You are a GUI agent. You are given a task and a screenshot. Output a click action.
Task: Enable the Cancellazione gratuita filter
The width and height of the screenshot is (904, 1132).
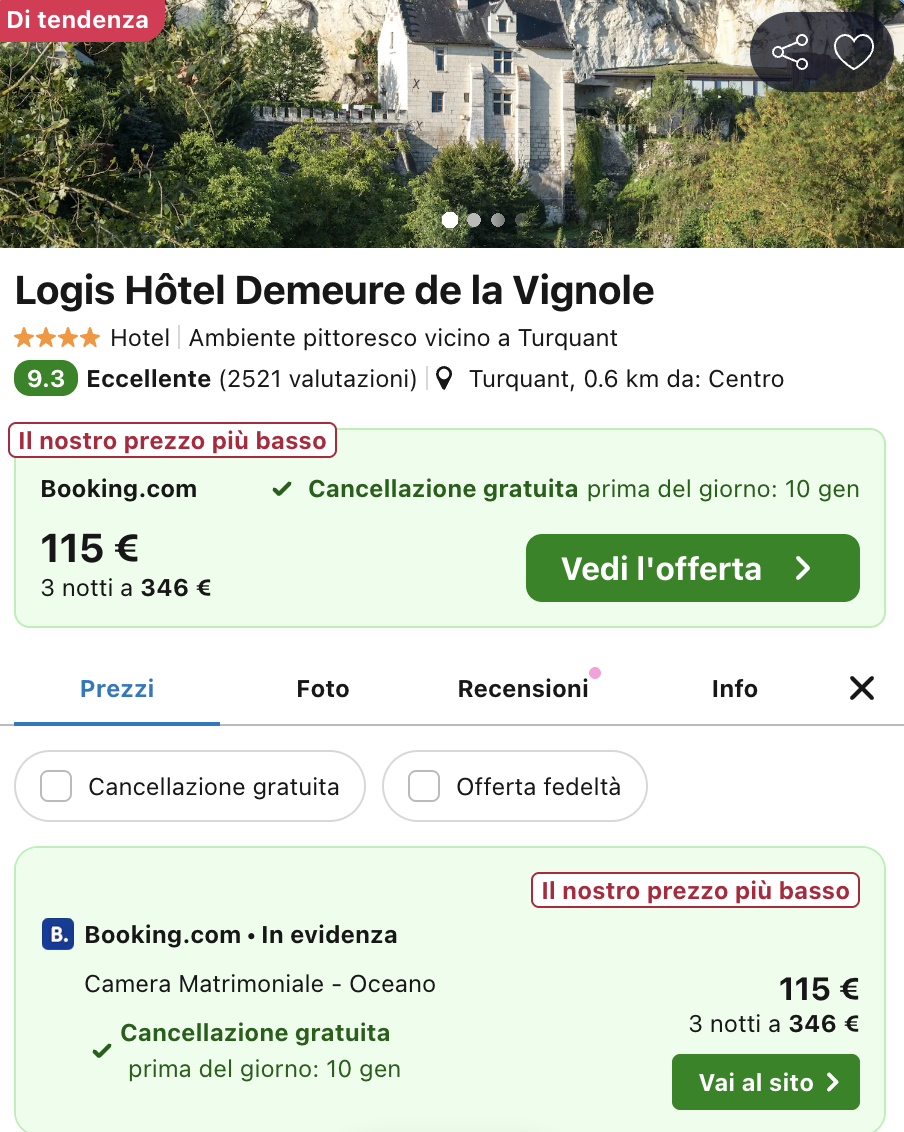[x=55, y=786]
